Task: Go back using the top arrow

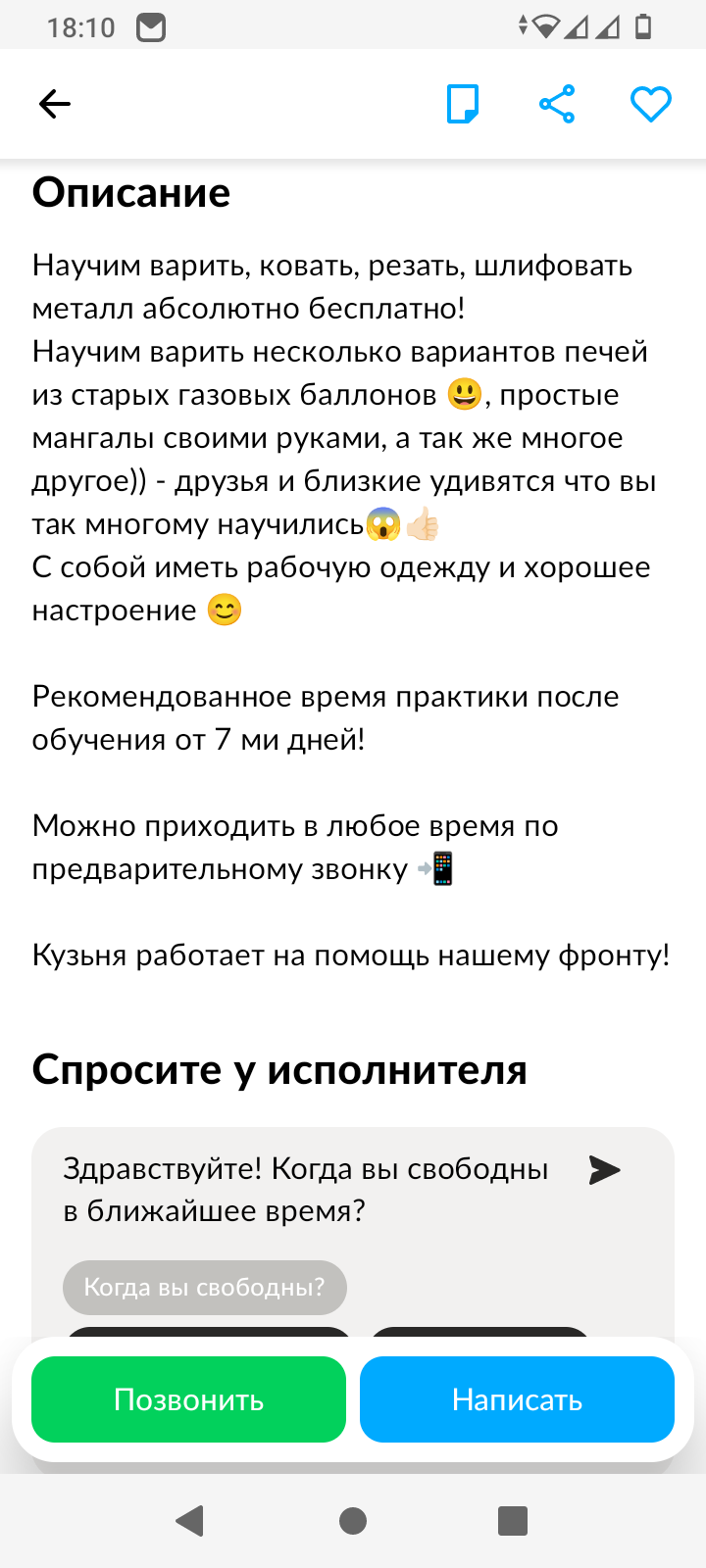Action: pos(55,104)
